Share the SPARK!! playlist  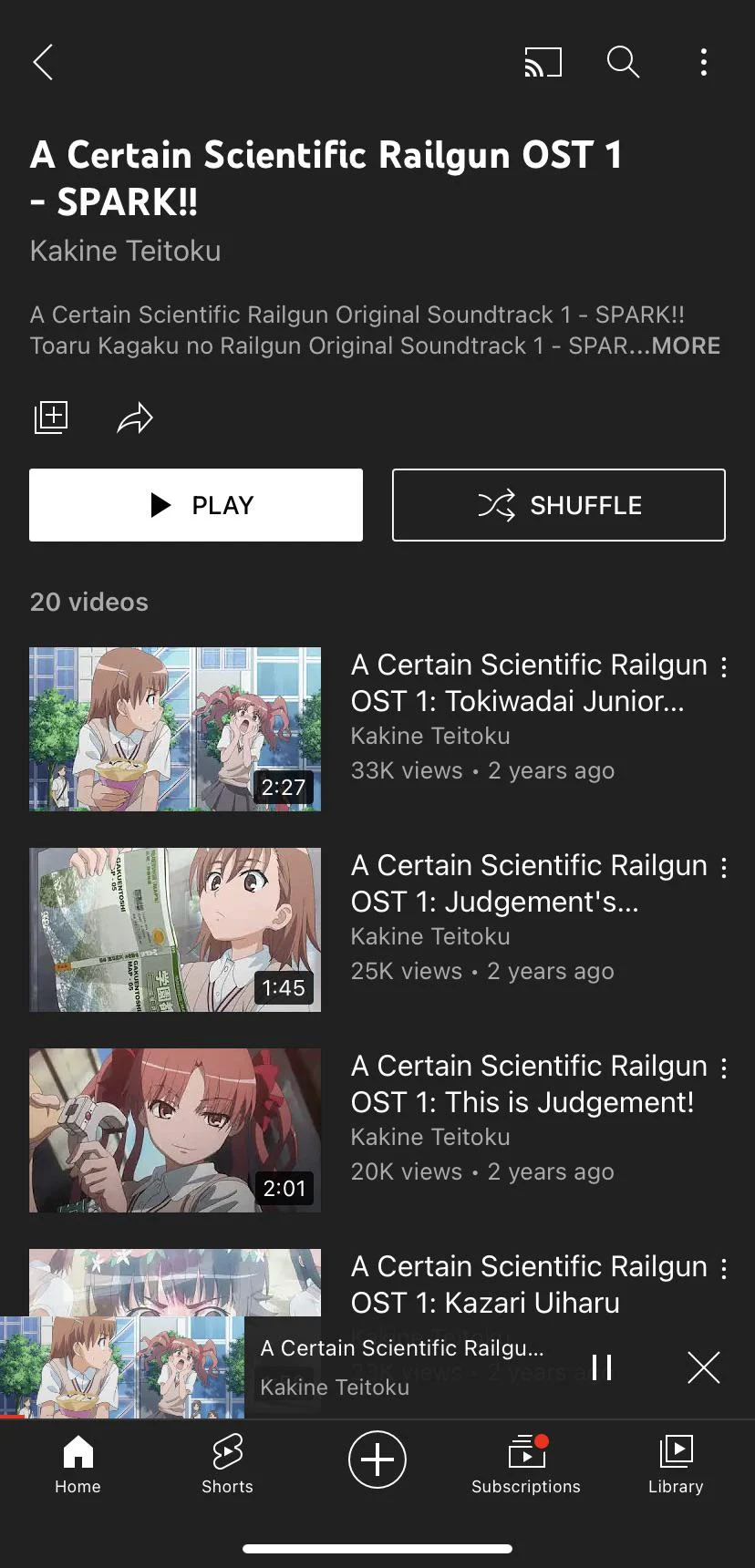click(135, 417)
